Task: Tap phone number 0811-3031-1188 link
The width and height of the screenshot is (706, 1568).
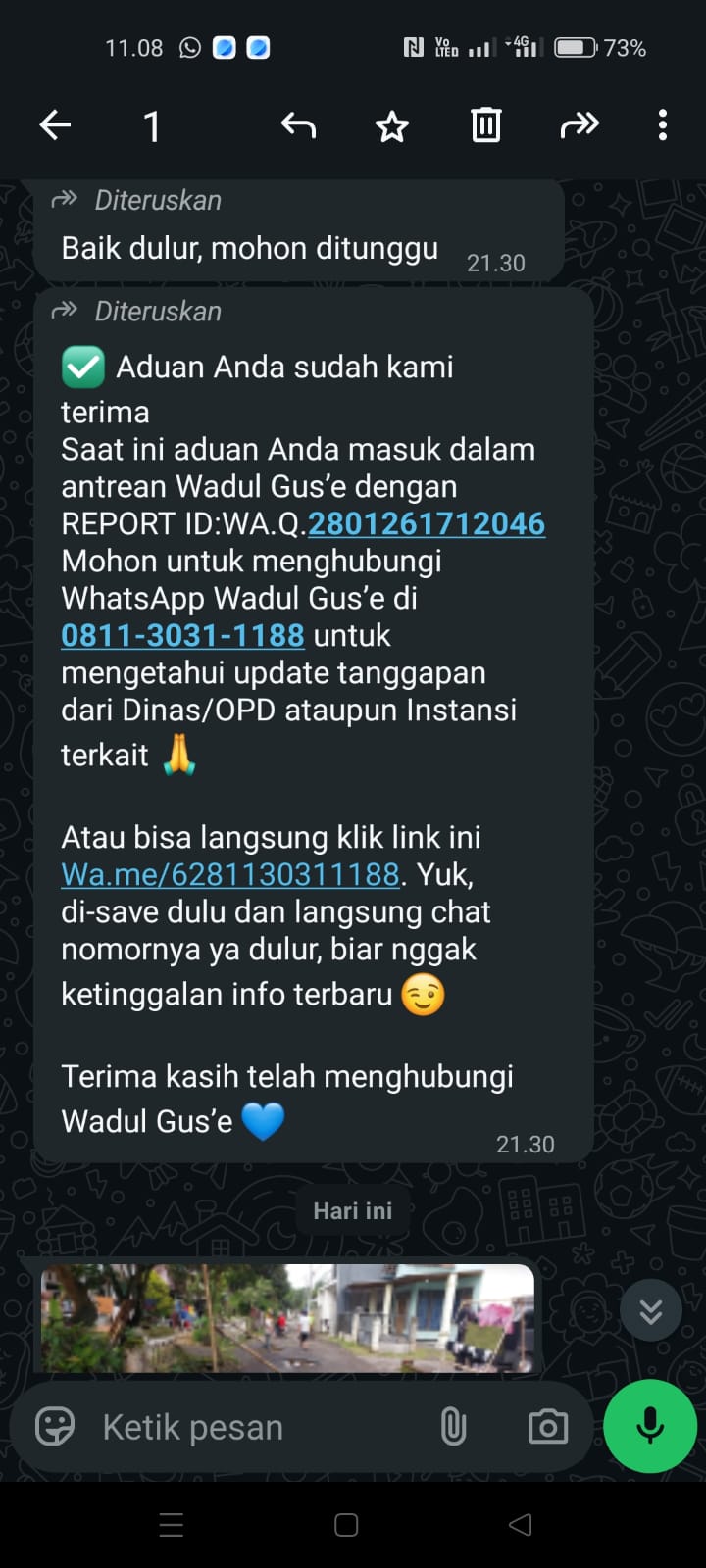Action: click(182, 636)
